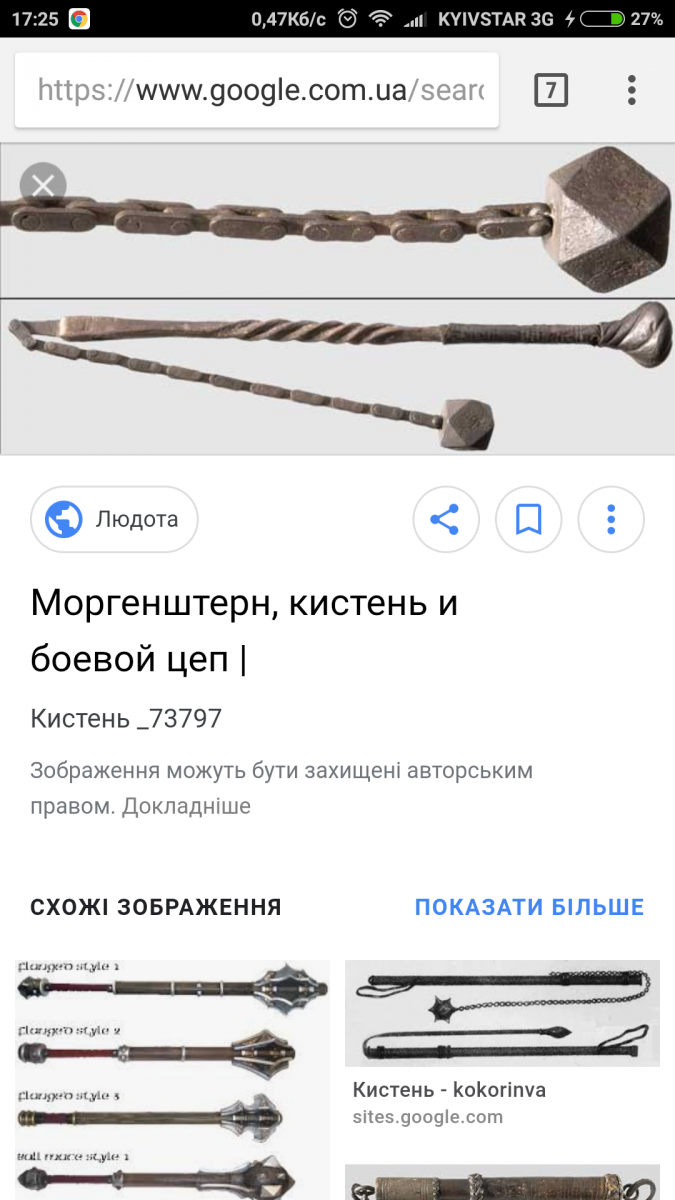This screenshot has width=675, height=1200.
Task: Open the Chrome overflow menu
Action: pyautogui.click(x=631, y=91)
